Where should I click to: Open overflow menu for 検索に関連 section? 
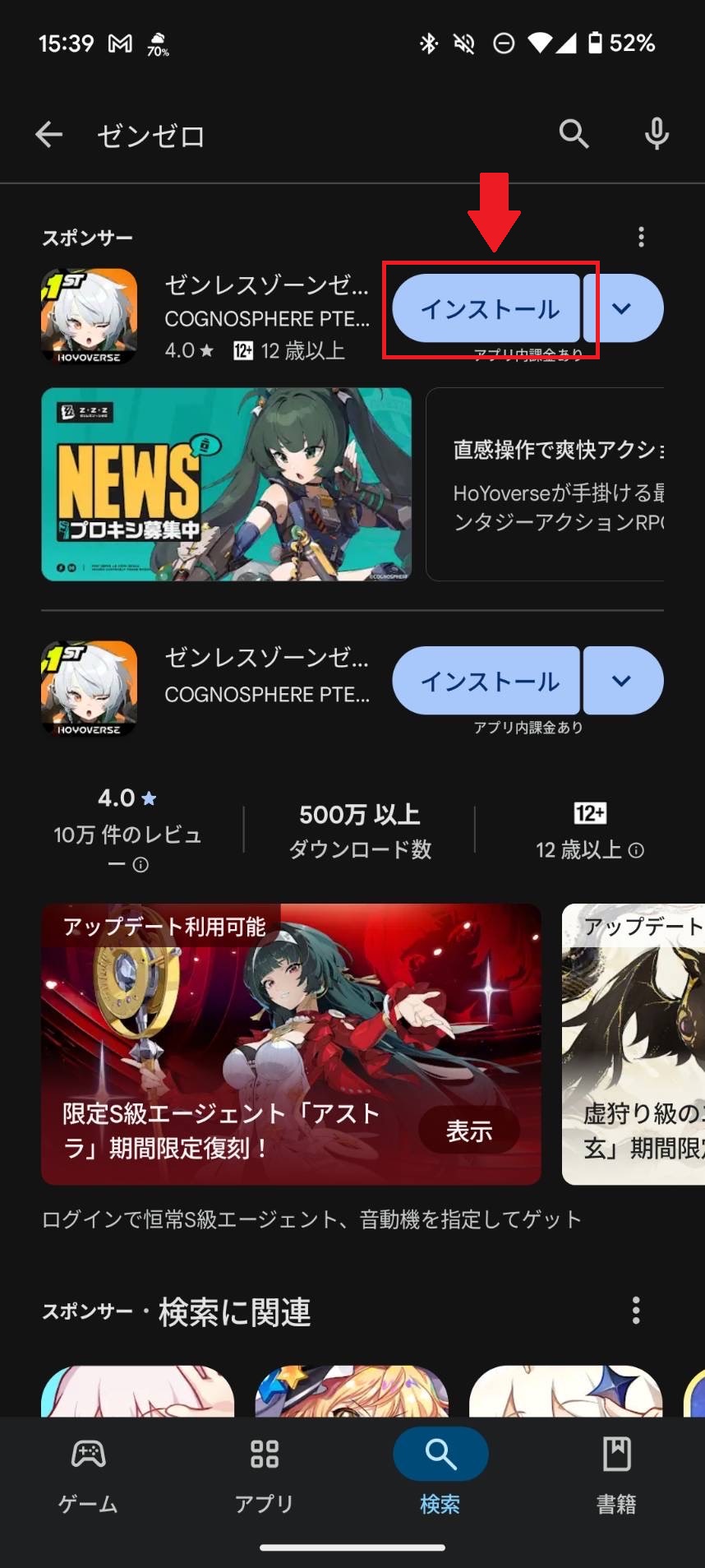coord(635,1311)
